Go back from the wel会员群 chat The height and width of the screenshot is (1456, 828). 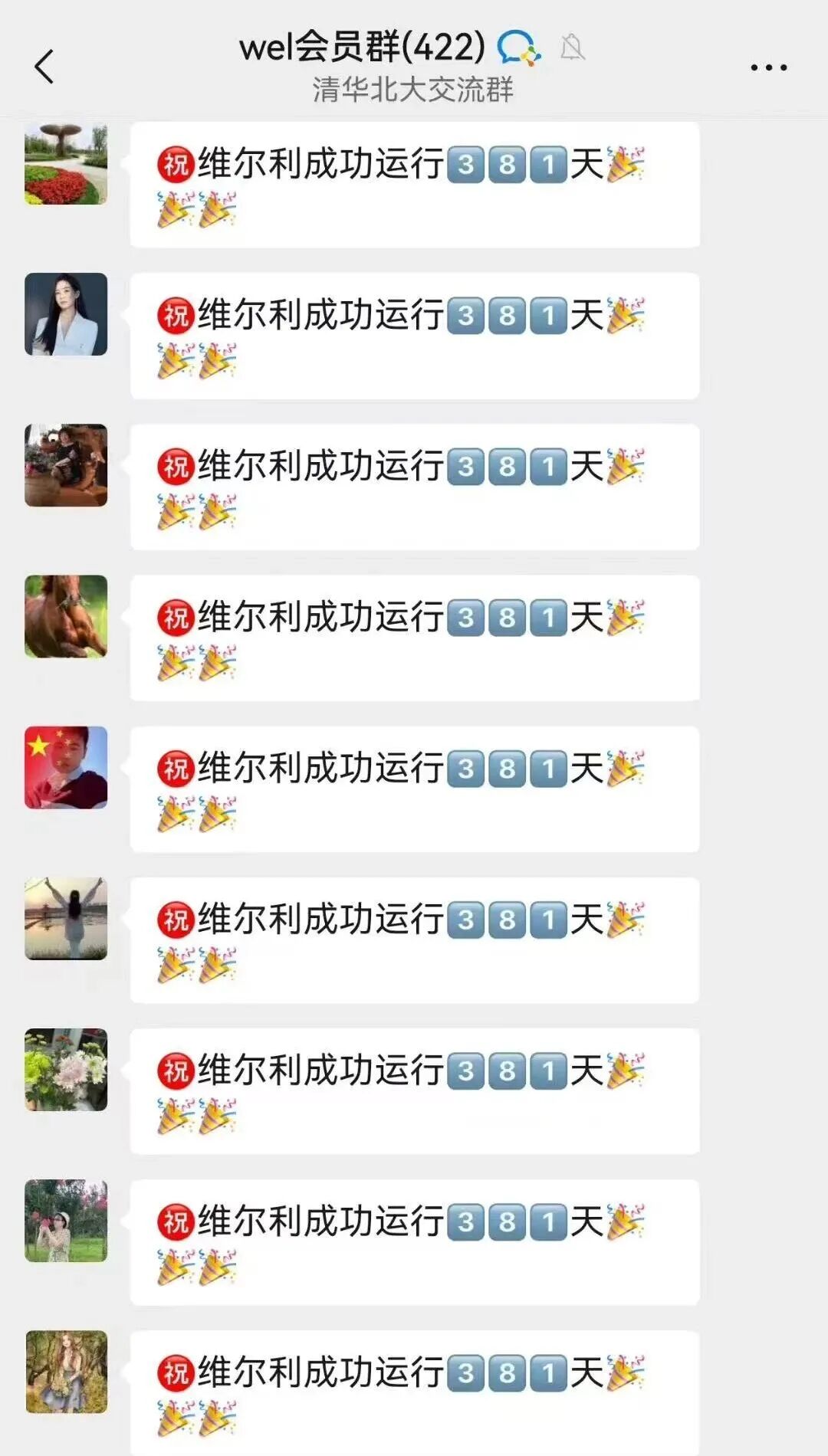click(x=44, y=67)
